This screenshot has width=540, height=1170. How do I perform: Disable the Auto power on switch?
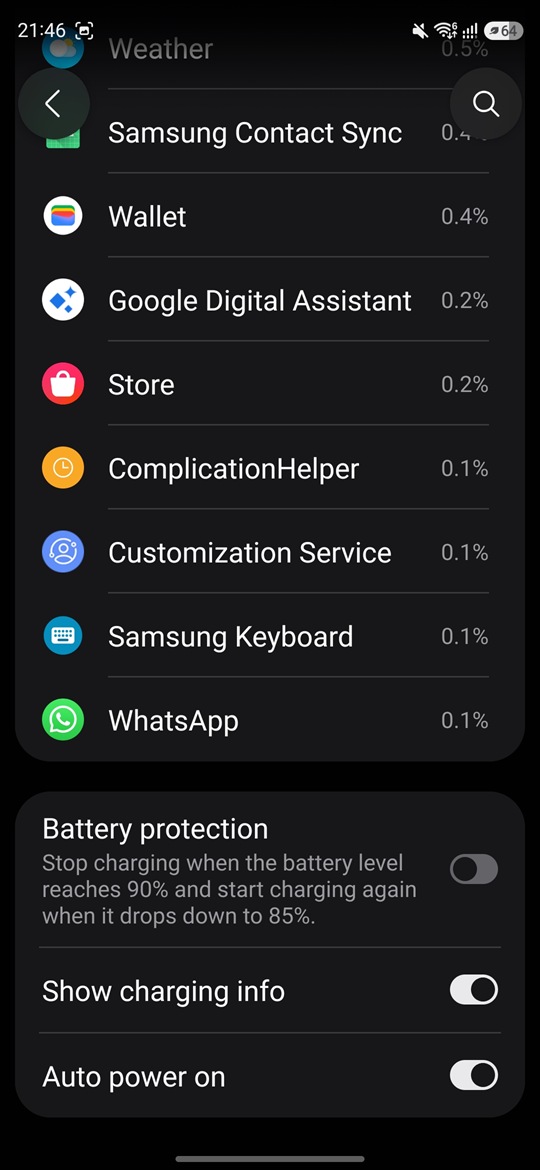pyautogui.click(x=474, y=1076)
